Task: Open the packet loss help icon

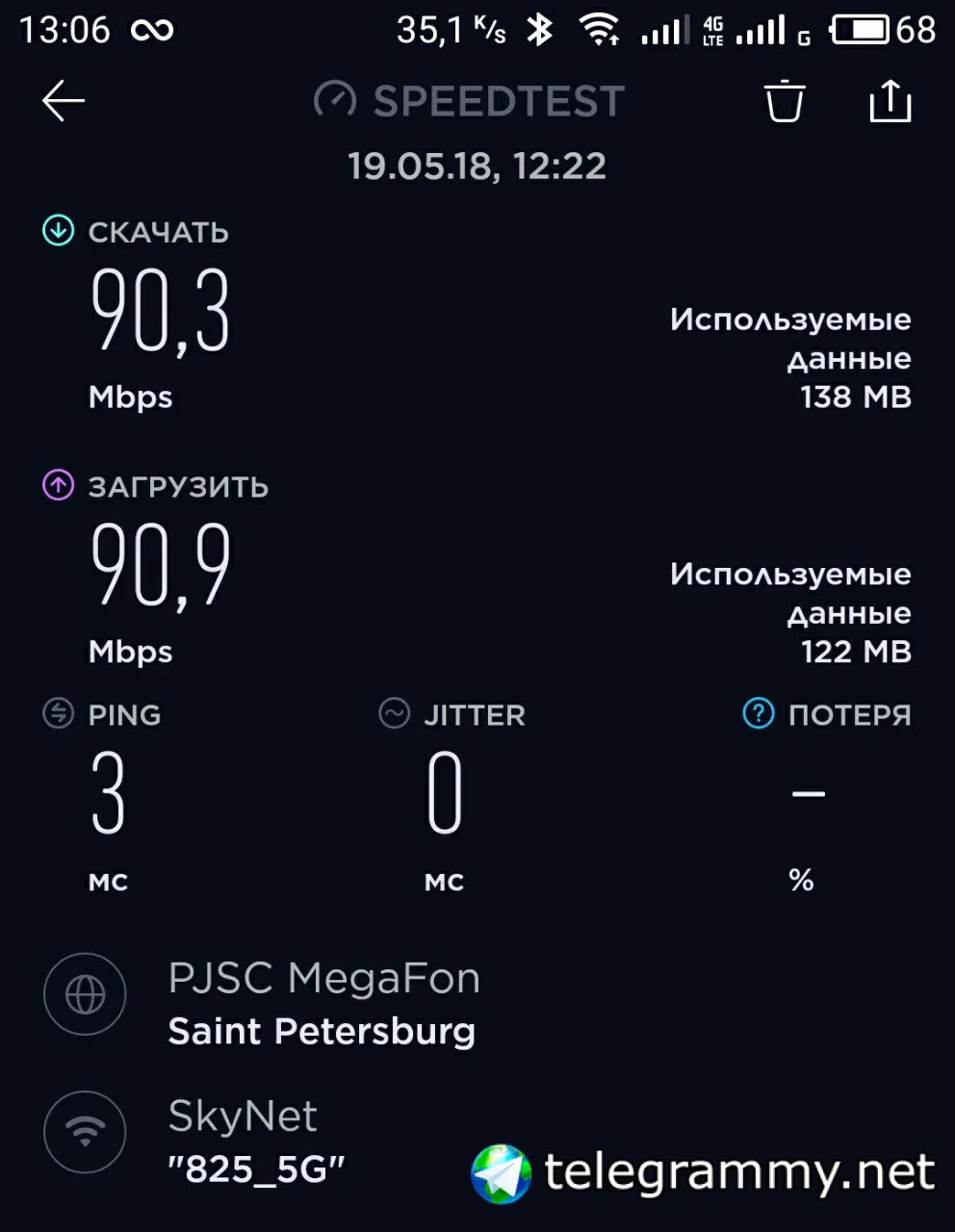Action: [759, 714]
